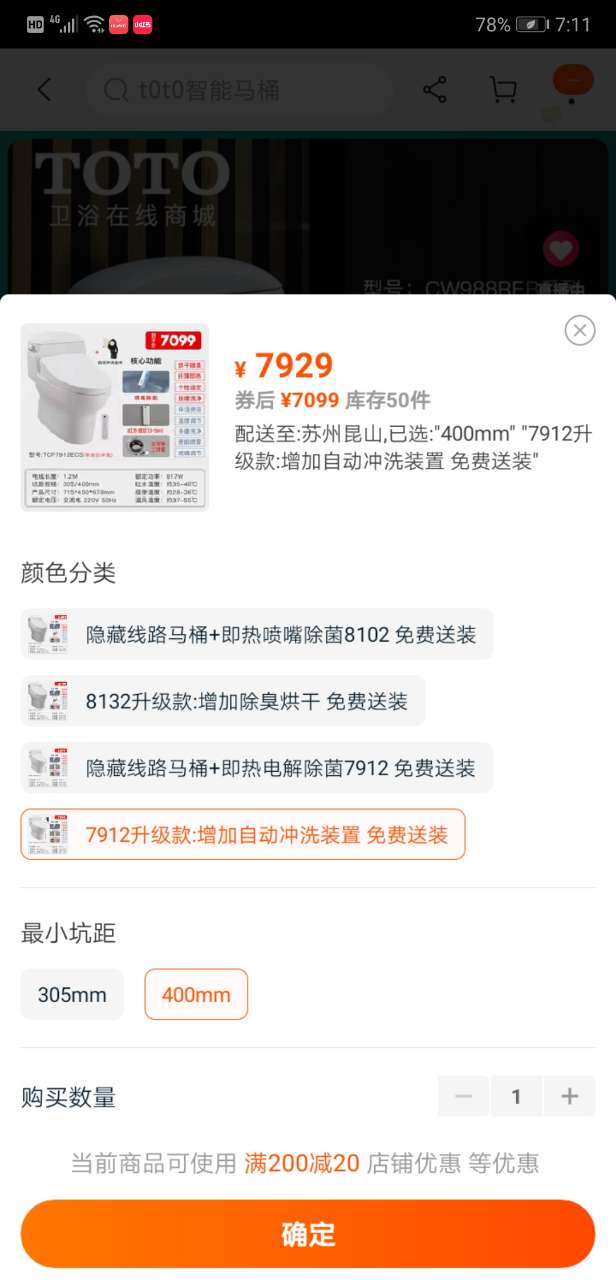Select 隐藏线路马桶+即热喷嘴除菌8102 option
616x1280 pixels.
257,634
